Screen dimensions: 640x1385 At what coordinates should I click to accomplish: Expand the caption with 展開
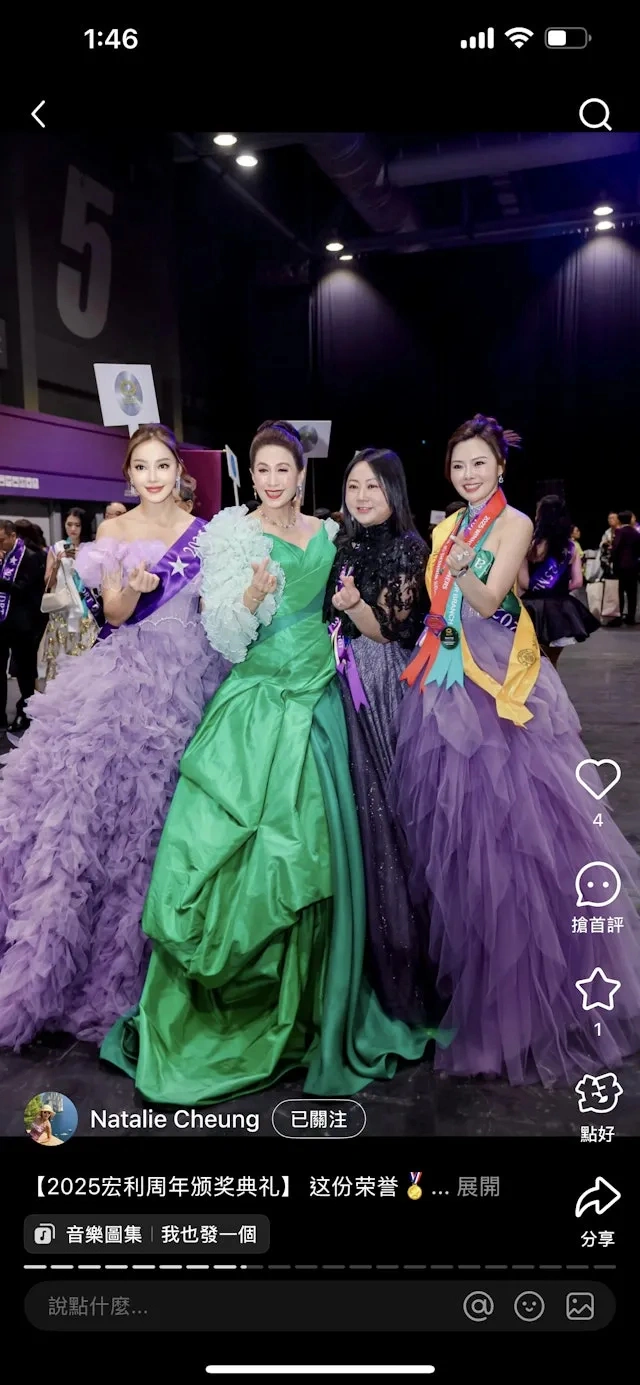tap(478, 1187)
